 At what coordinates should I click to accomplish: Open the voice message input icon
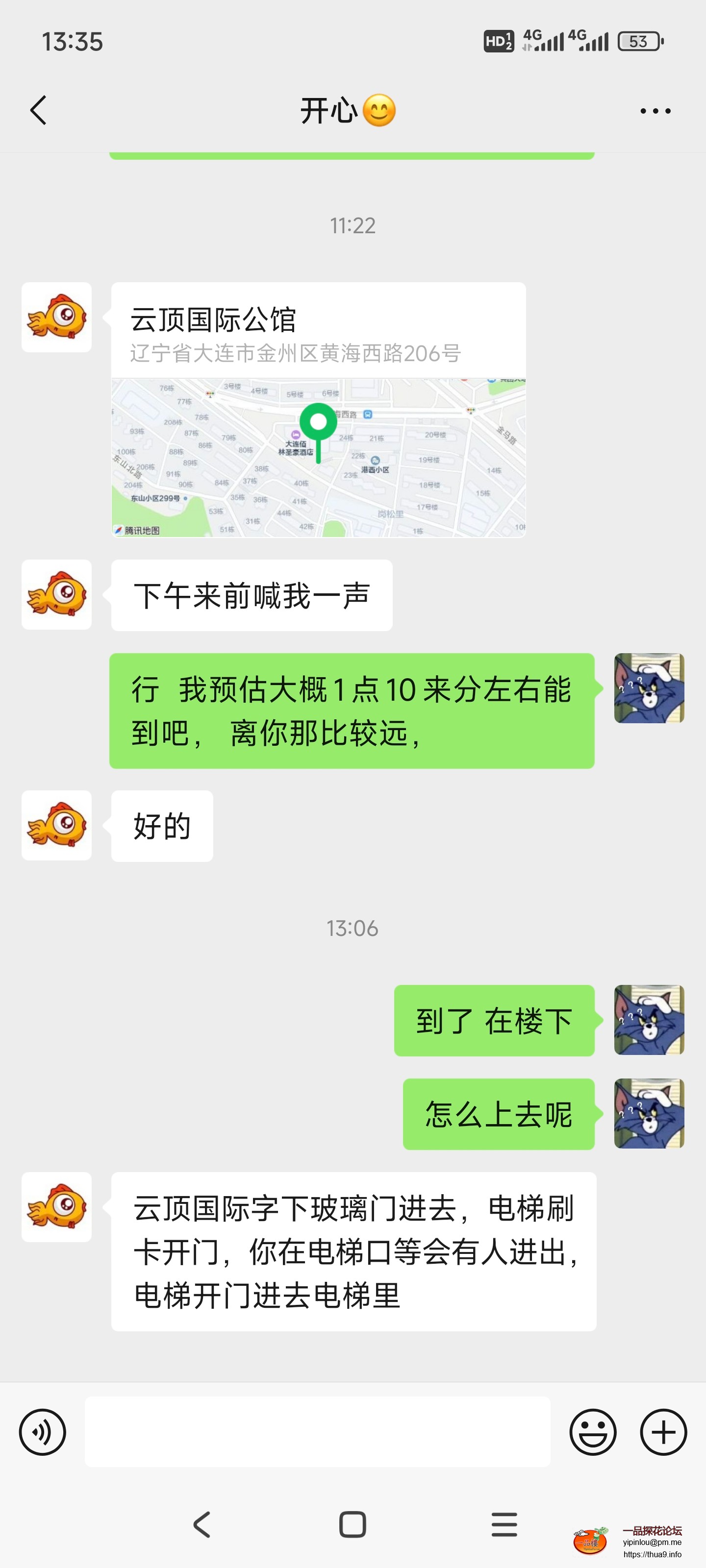pyautogui.click(x=43, y=1432)
